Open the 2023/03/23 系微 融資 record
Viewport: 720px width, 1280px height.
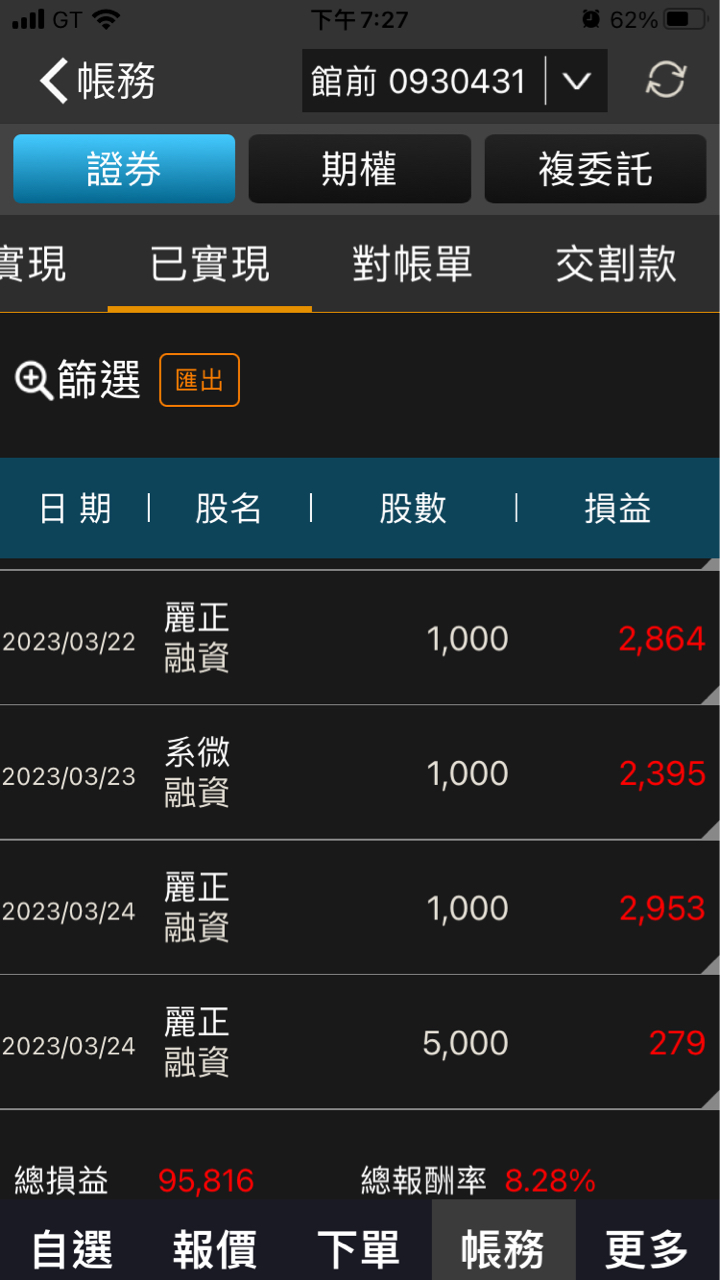(x=360, y=773)
